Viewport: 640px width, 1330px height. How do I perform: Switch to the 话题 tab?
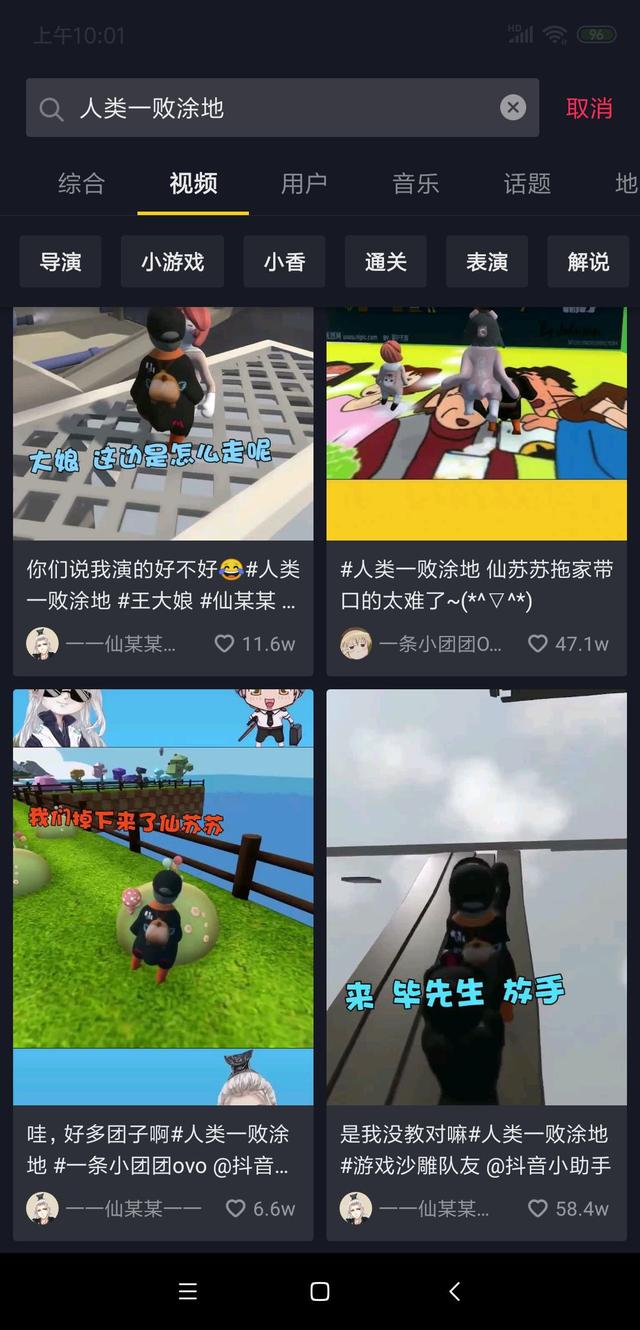tap(527, 183)
